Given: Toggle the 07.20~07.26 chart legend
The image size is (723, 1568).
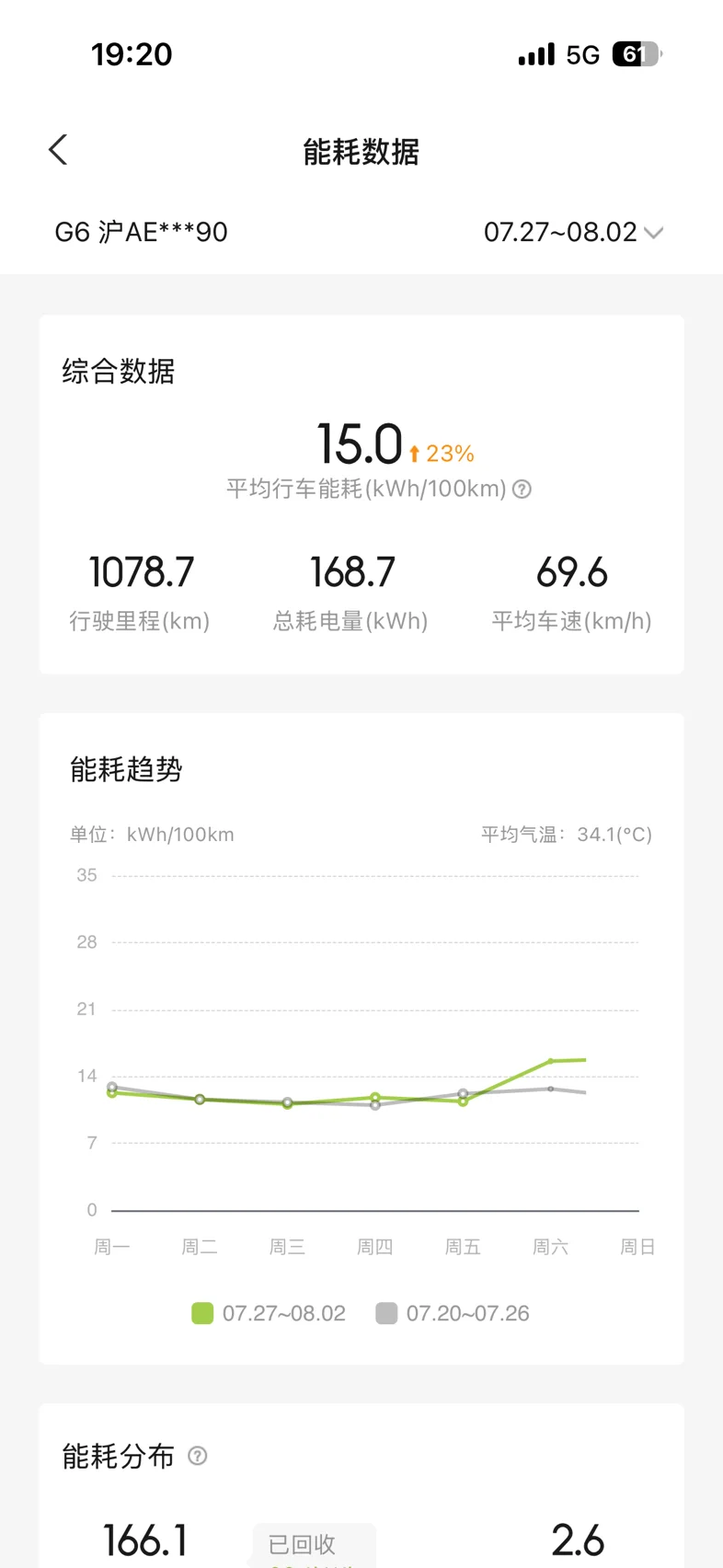Looking at the screenshot, I should pyautogui.click(x=453, y=1313).
